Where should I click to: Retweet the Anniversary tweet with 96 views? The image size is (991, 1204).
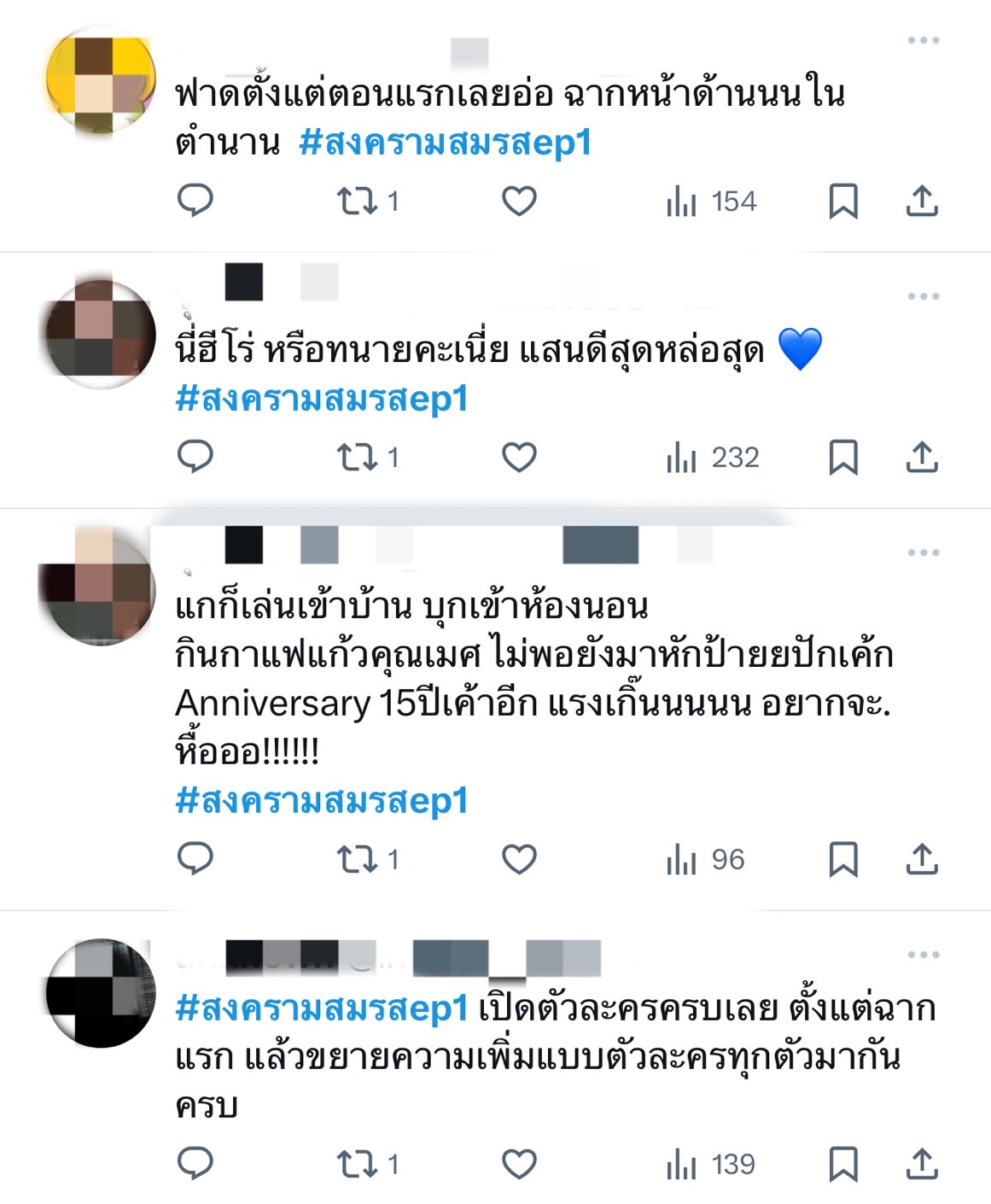point(357,860)
